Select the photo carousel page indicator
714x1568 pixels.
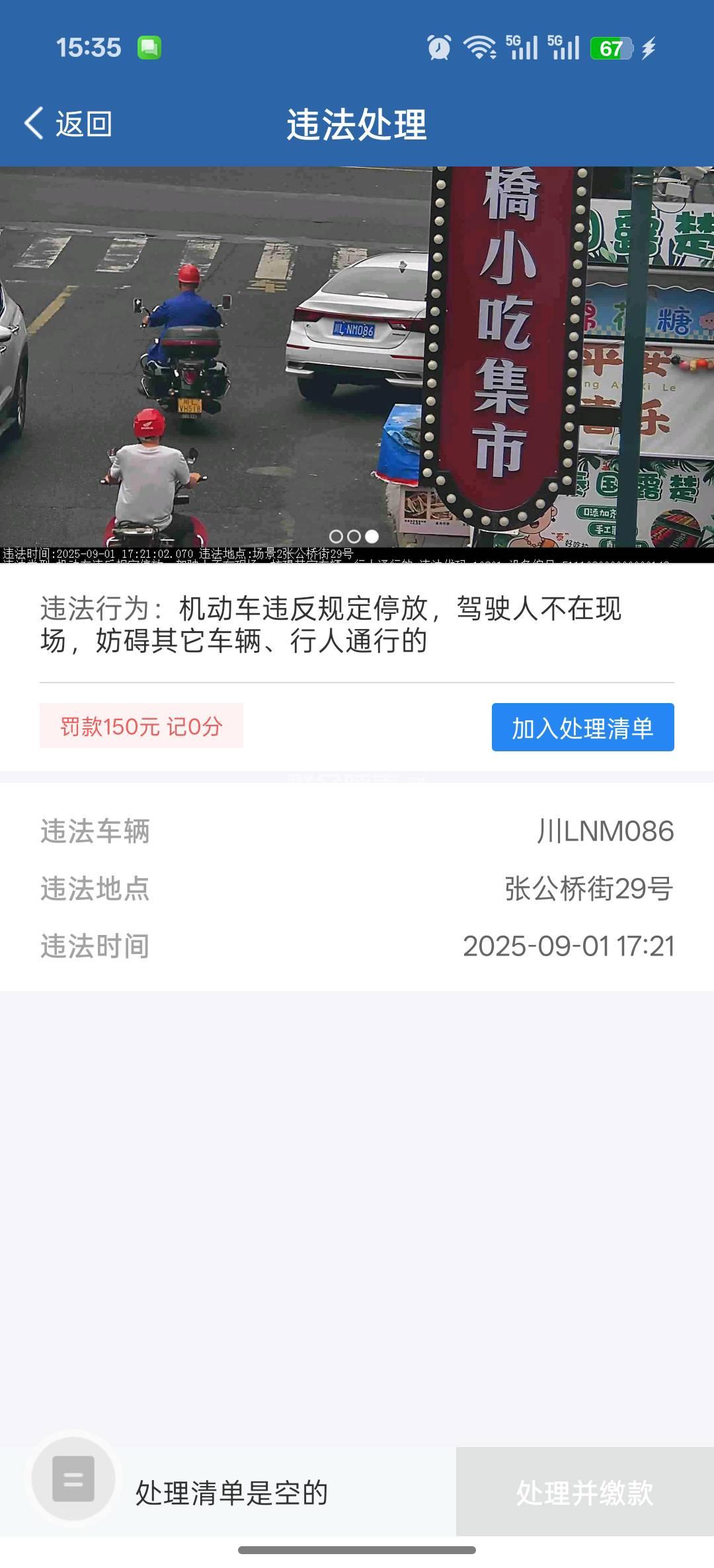(354, 537)
